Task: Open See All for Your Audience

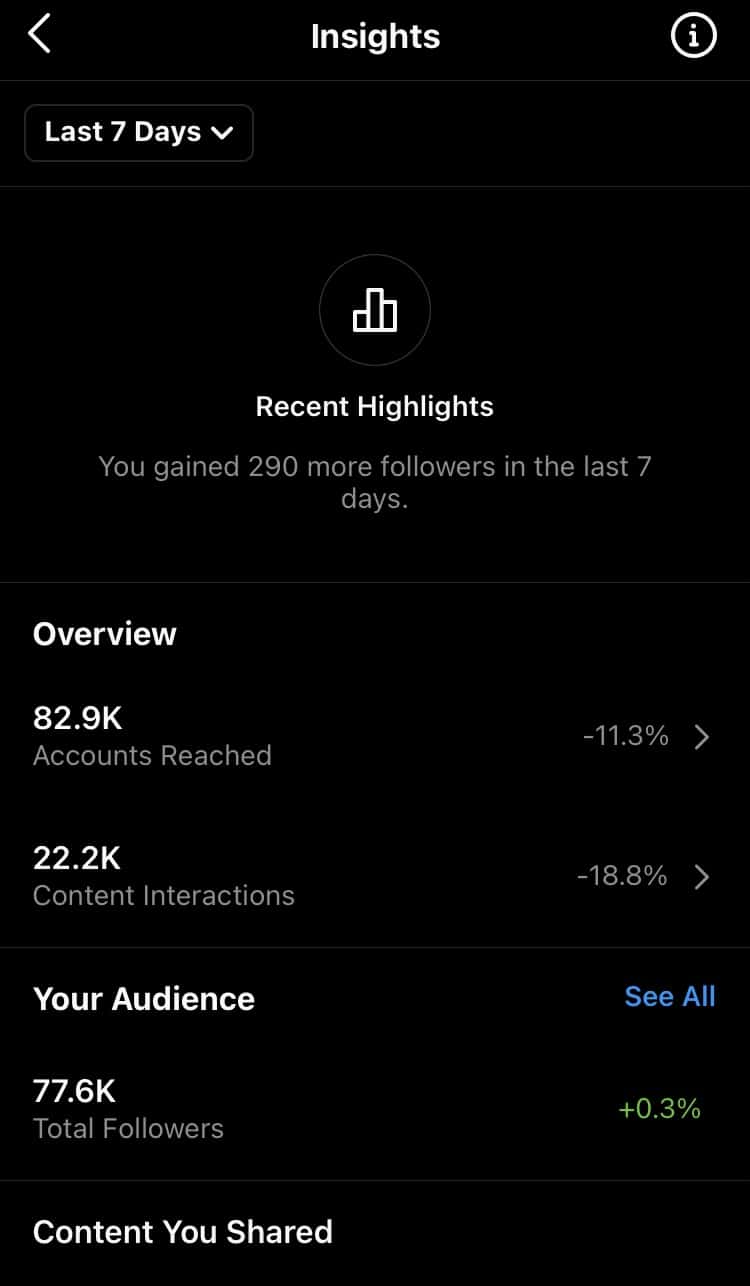Action: (670, 996)
